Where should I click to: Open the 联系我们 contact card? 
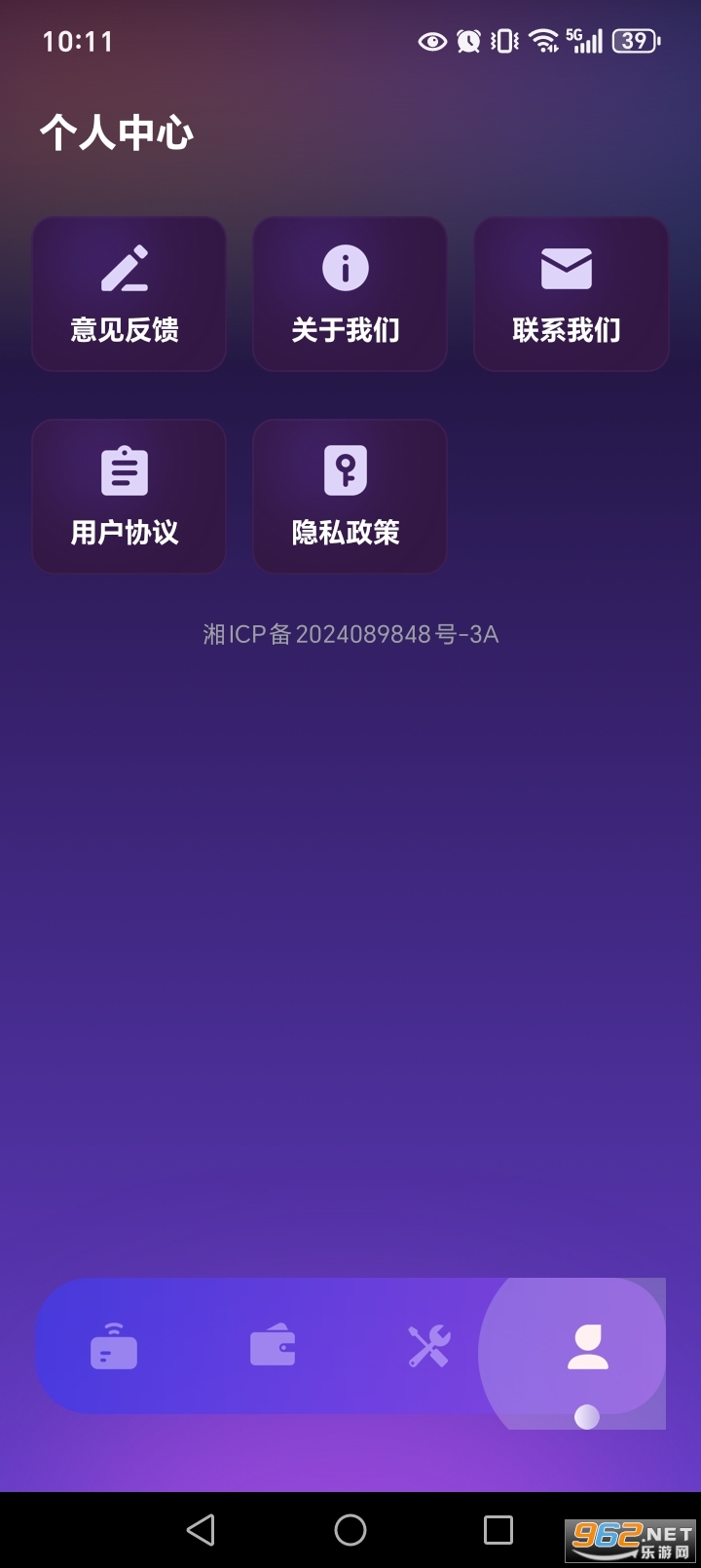(x=570, y=293)
